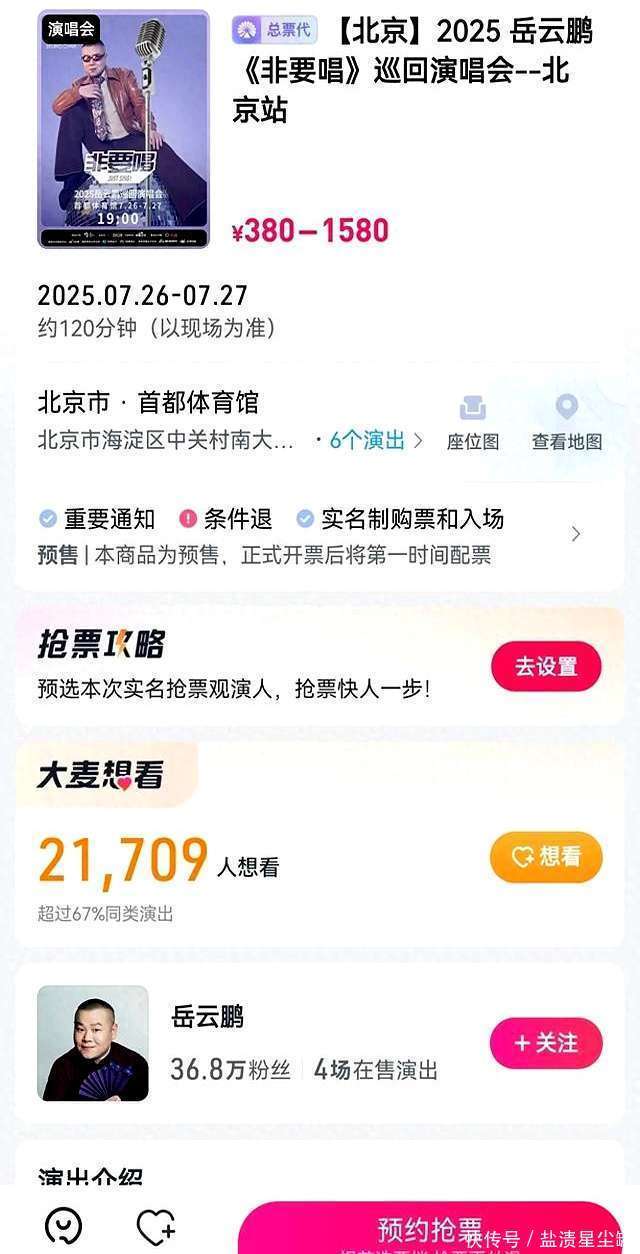
Task: Follow 岳云鹏 with the 关注 button
Action: (546, 1043)
